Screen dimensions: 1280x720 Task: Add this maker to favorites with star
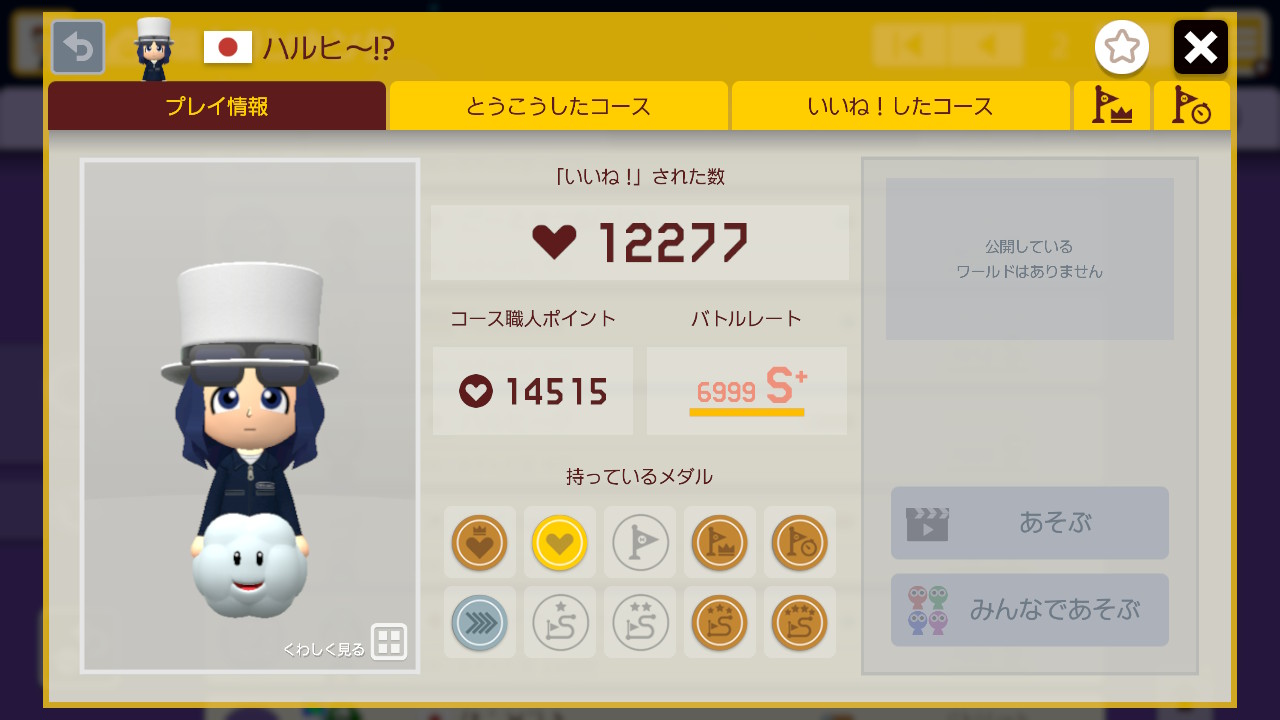(1121, 47)
